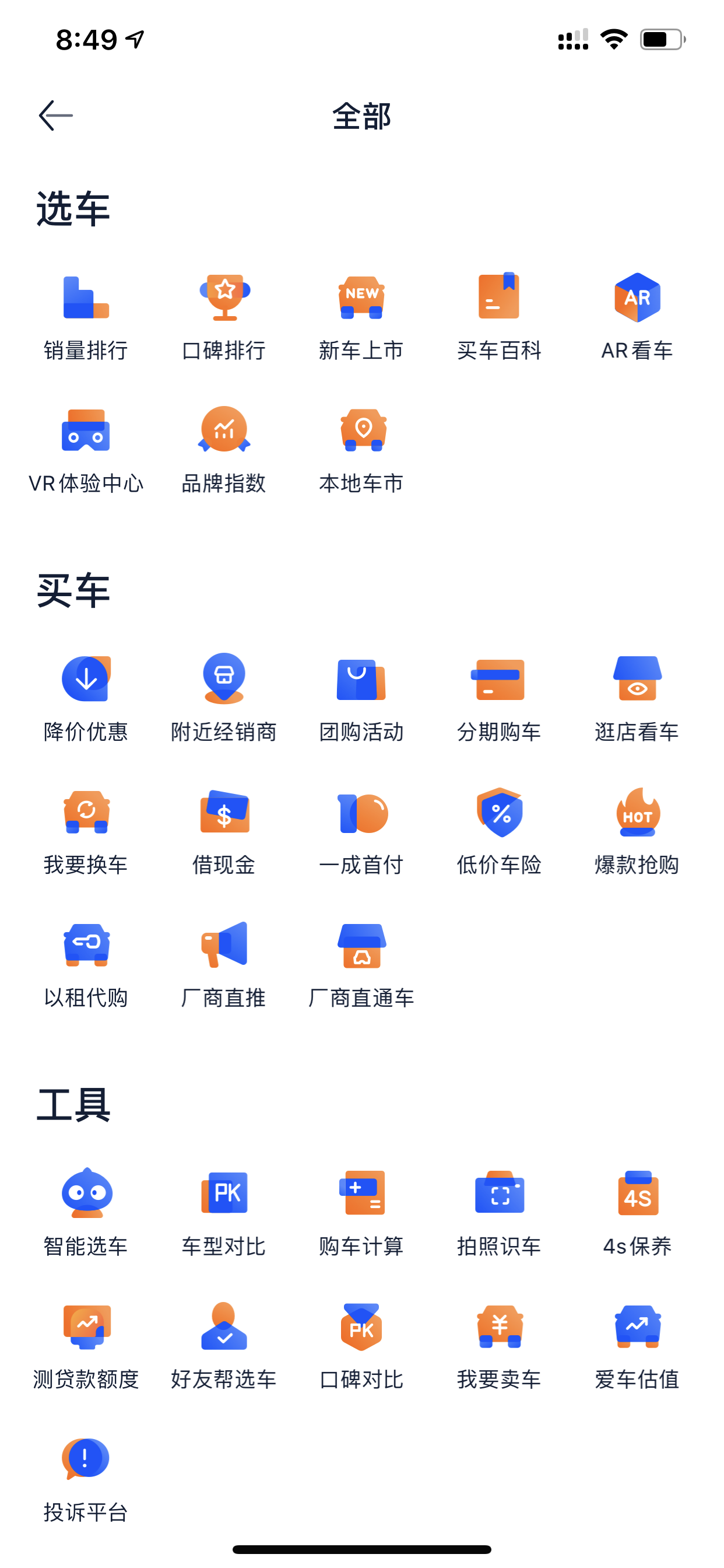Screen dimensions: 724x1568
Task: Open 口碑排行 reputation ranking
Action: click(224, 318)
